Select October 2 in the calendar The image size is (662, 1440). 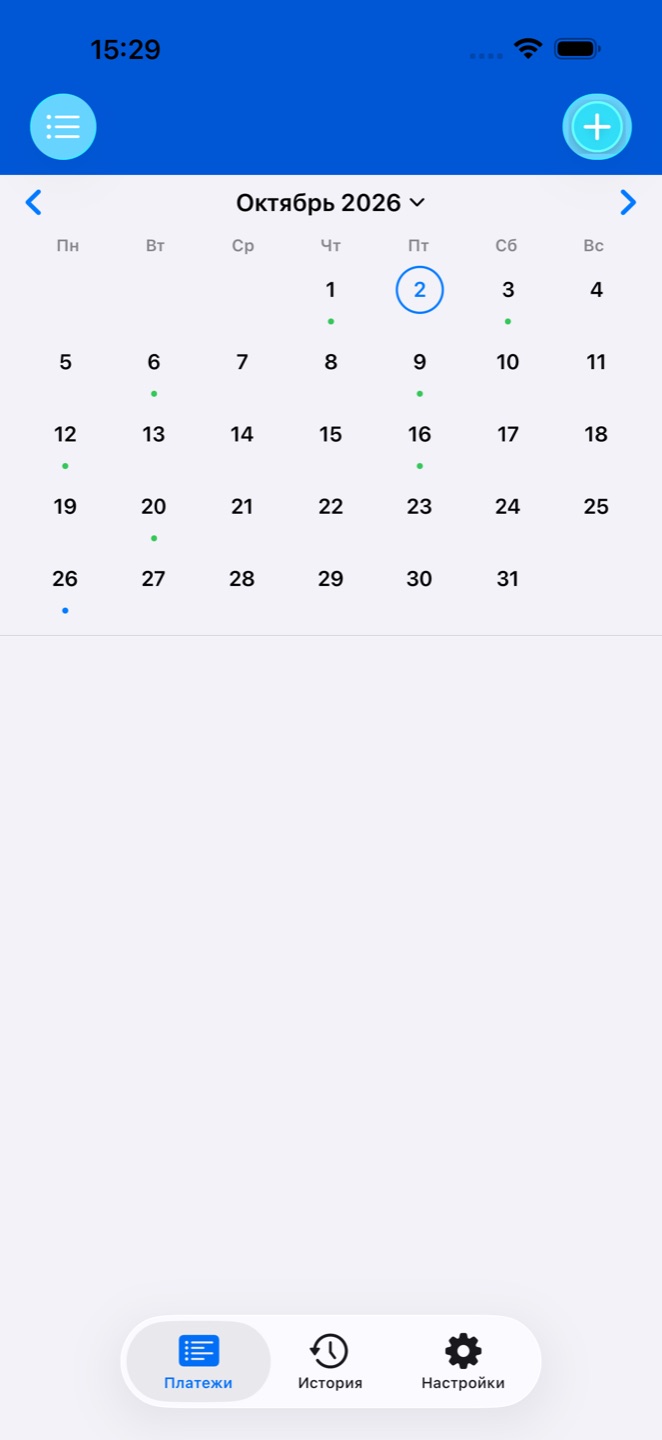(420, 290)
